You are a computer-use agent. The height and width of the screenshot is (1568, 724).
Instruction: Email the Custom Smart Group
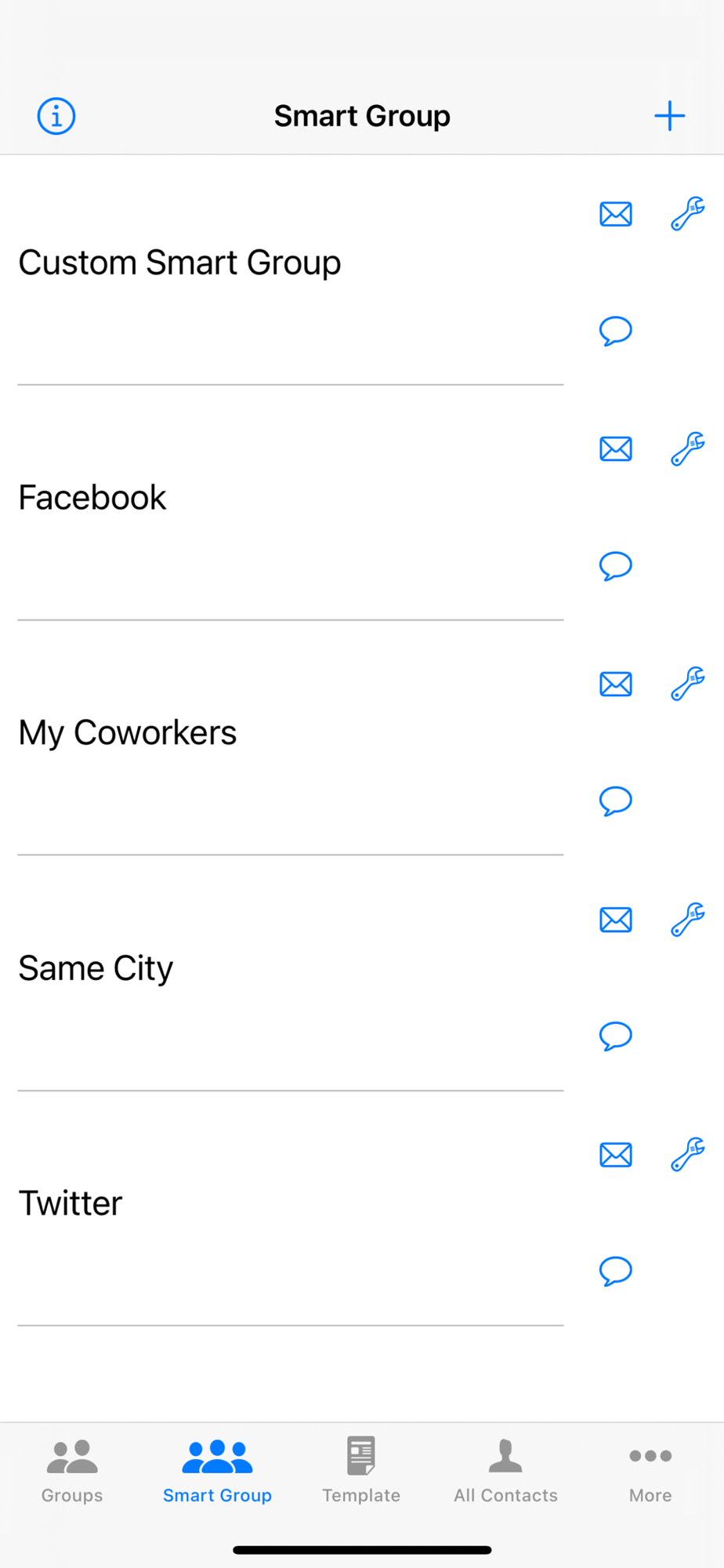pyautogui.click(x=616, y=213)
